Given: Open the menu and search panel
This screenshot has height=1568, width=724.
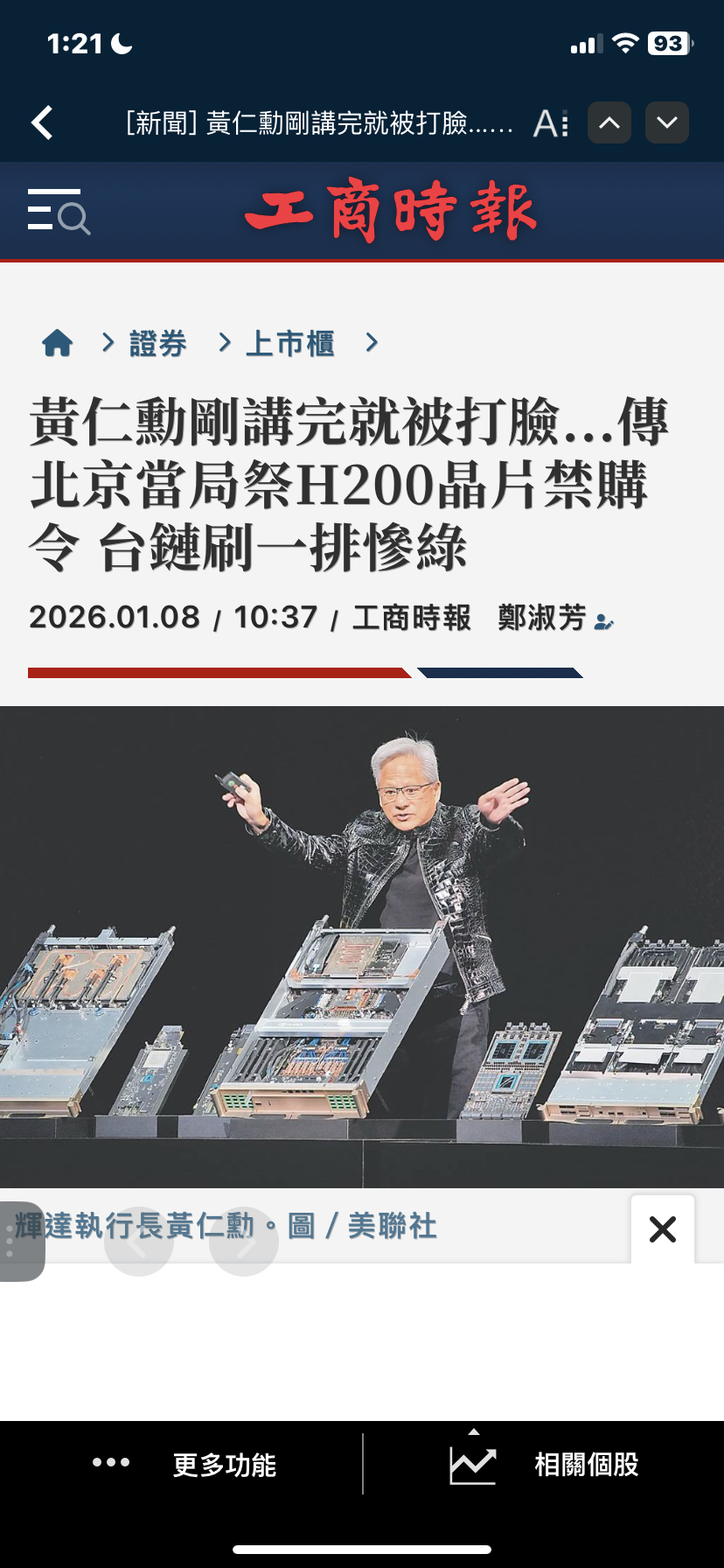Looking at the screenshot, I should point(59,211).
